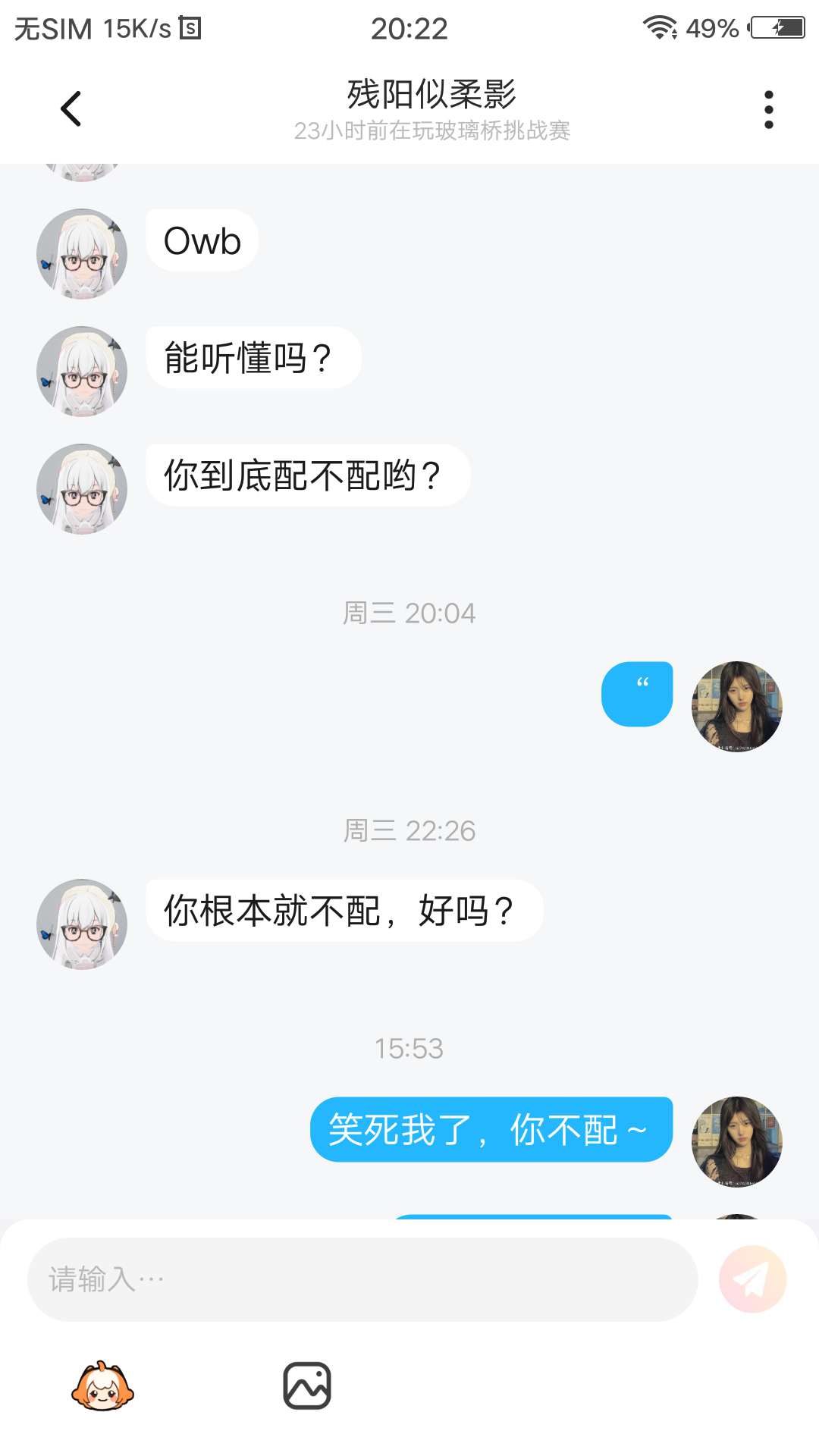Tap the avatar beside 你根本就不配，好吗？
Viewport: 819px width, 1456px height.
point(82,924)
